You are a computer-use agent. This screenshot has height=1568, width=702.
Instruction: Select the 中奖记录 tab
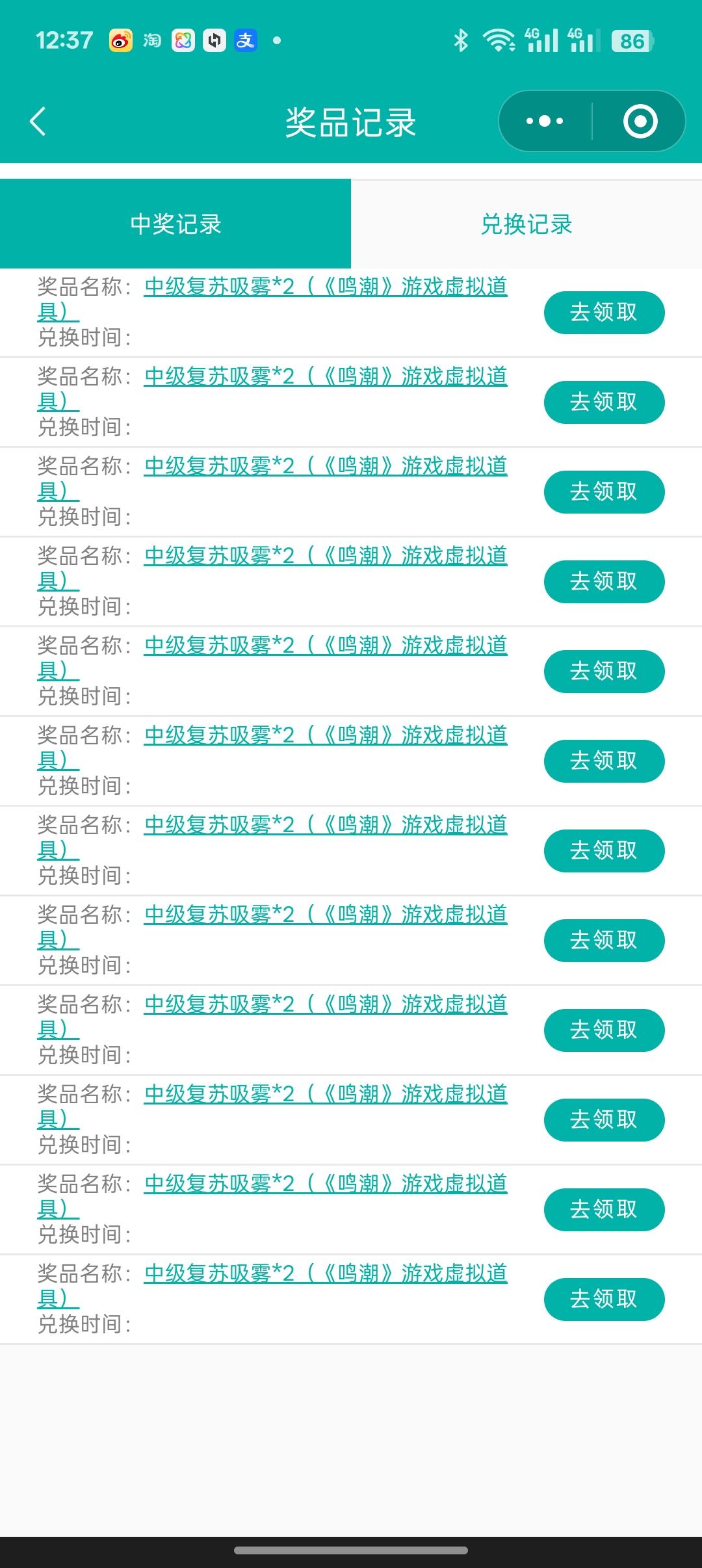(175, 224)
